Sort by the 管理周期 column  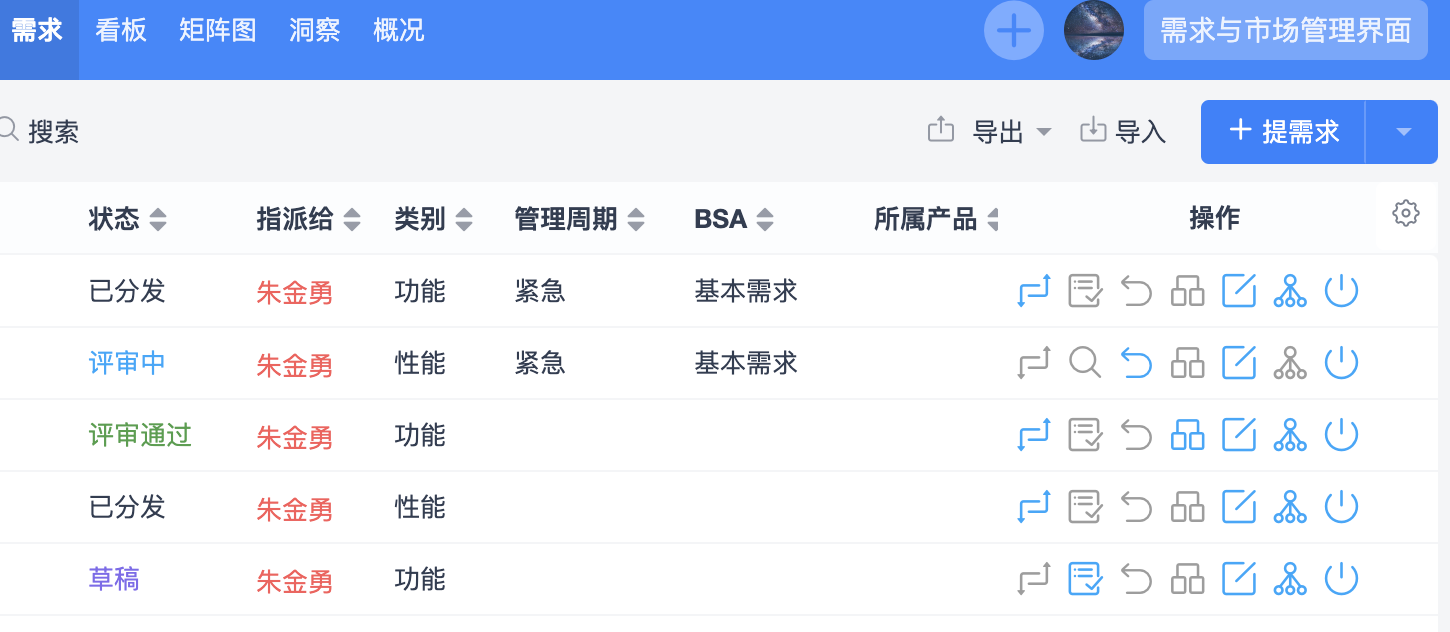(635, 219)
